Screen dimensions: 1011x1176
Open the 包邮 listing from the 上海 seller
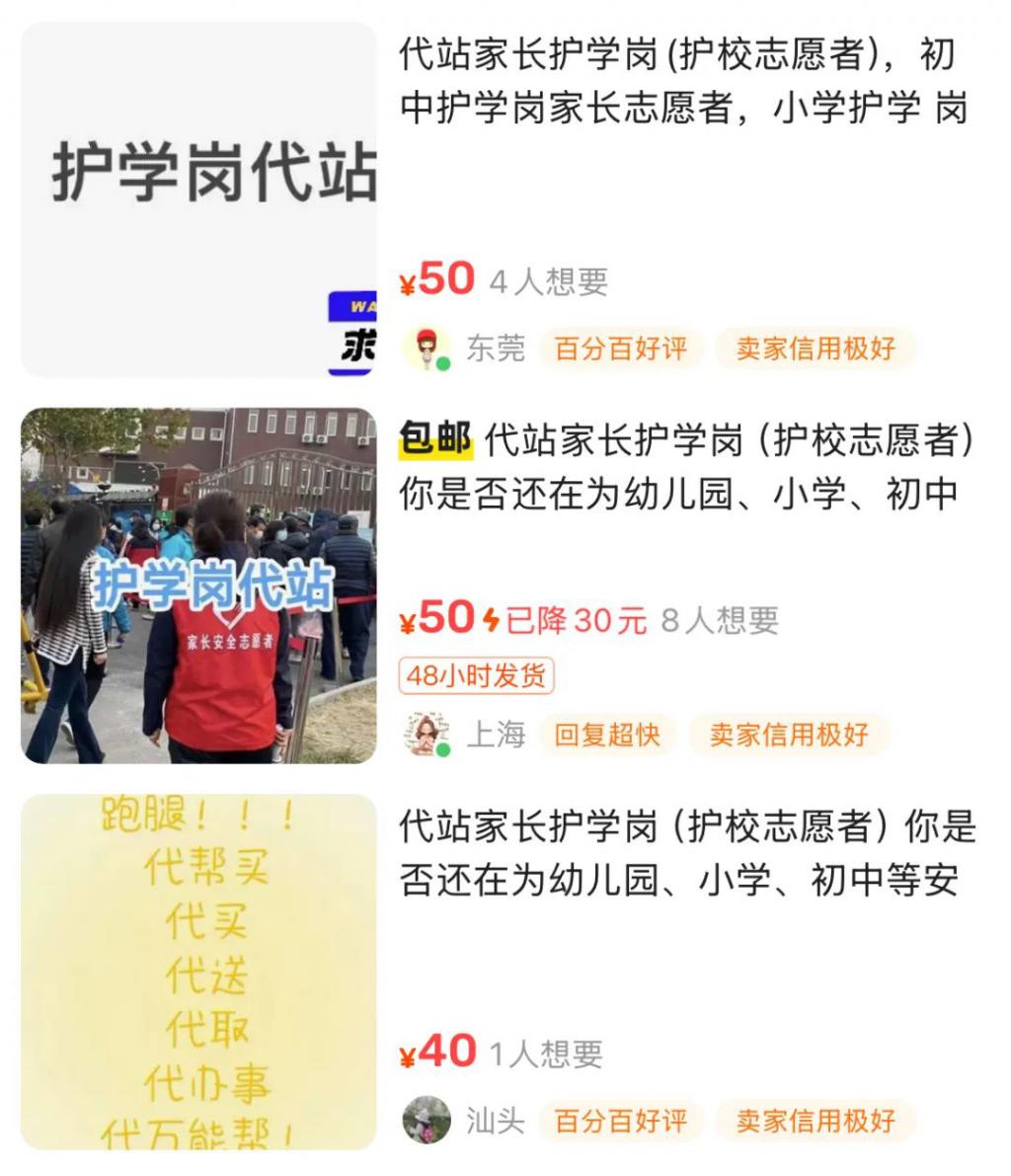686,466
